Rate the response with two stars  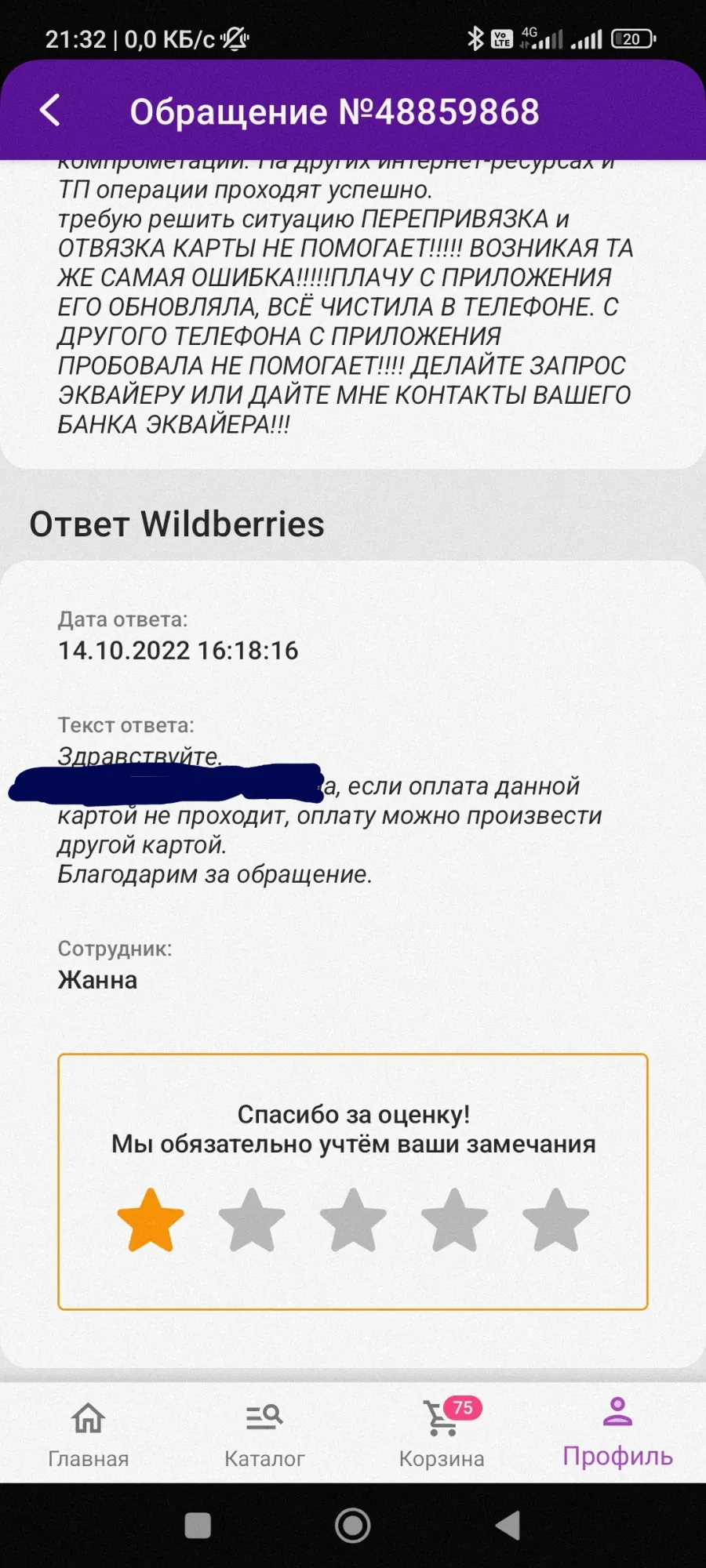252,1220
